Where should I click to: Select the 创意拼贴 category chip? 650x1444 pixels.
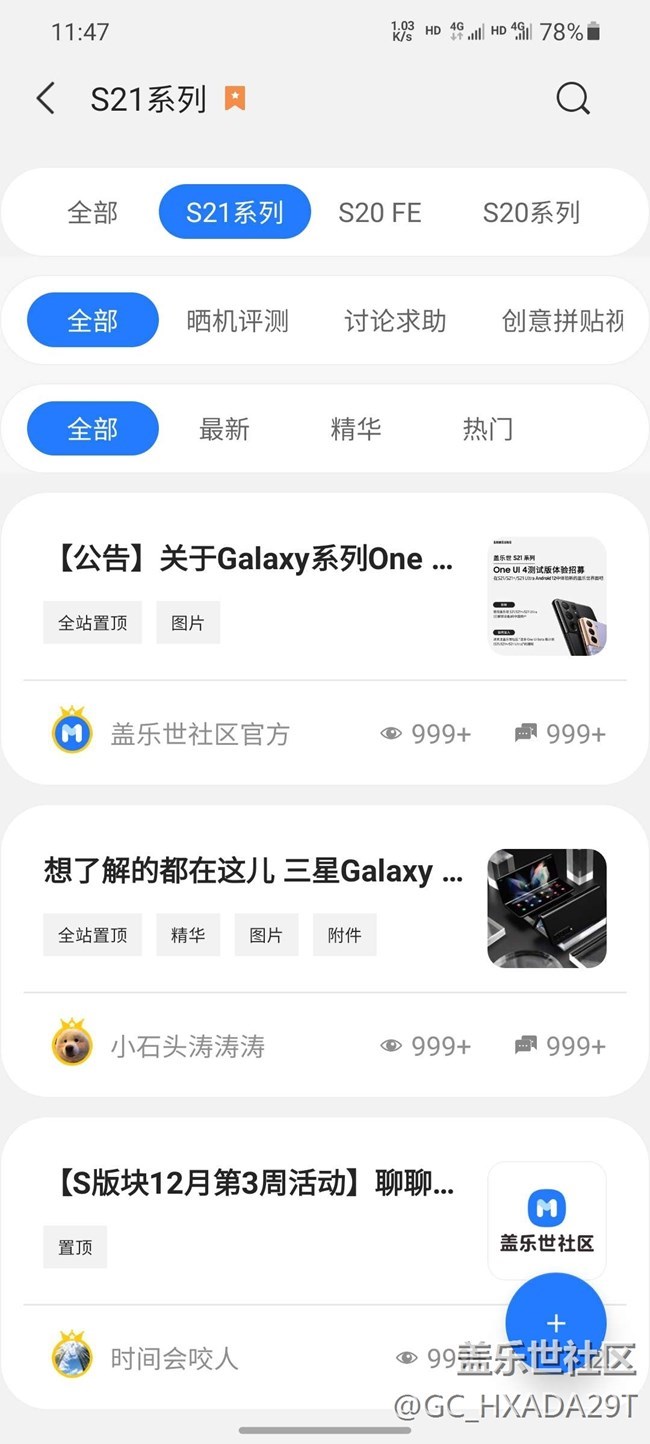point(562,321)
